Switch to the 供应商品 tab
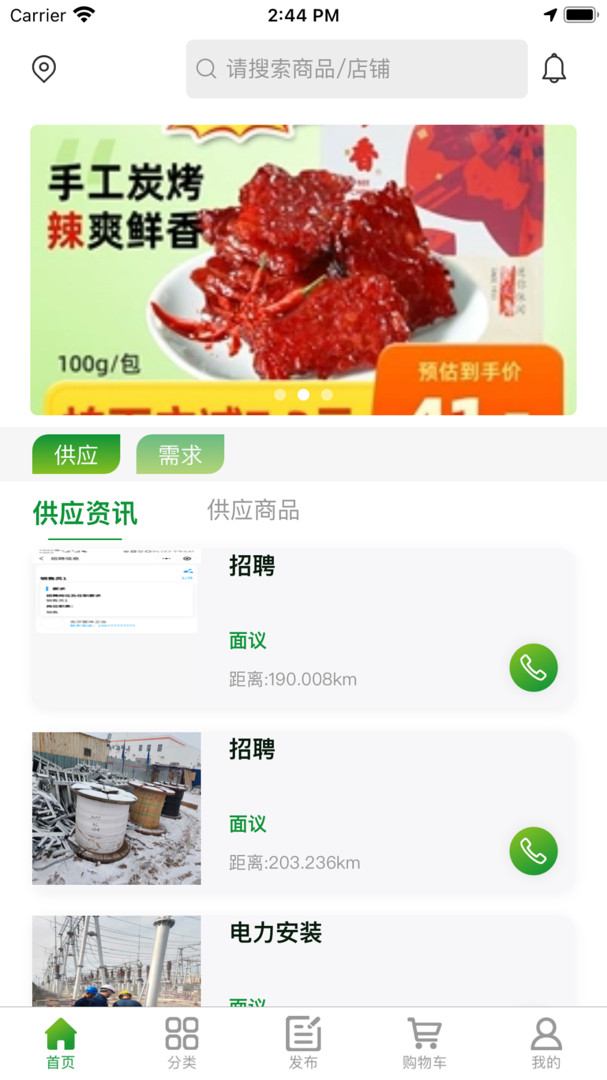The width and height of the screenshot is (607, 1080). (253, 510)
